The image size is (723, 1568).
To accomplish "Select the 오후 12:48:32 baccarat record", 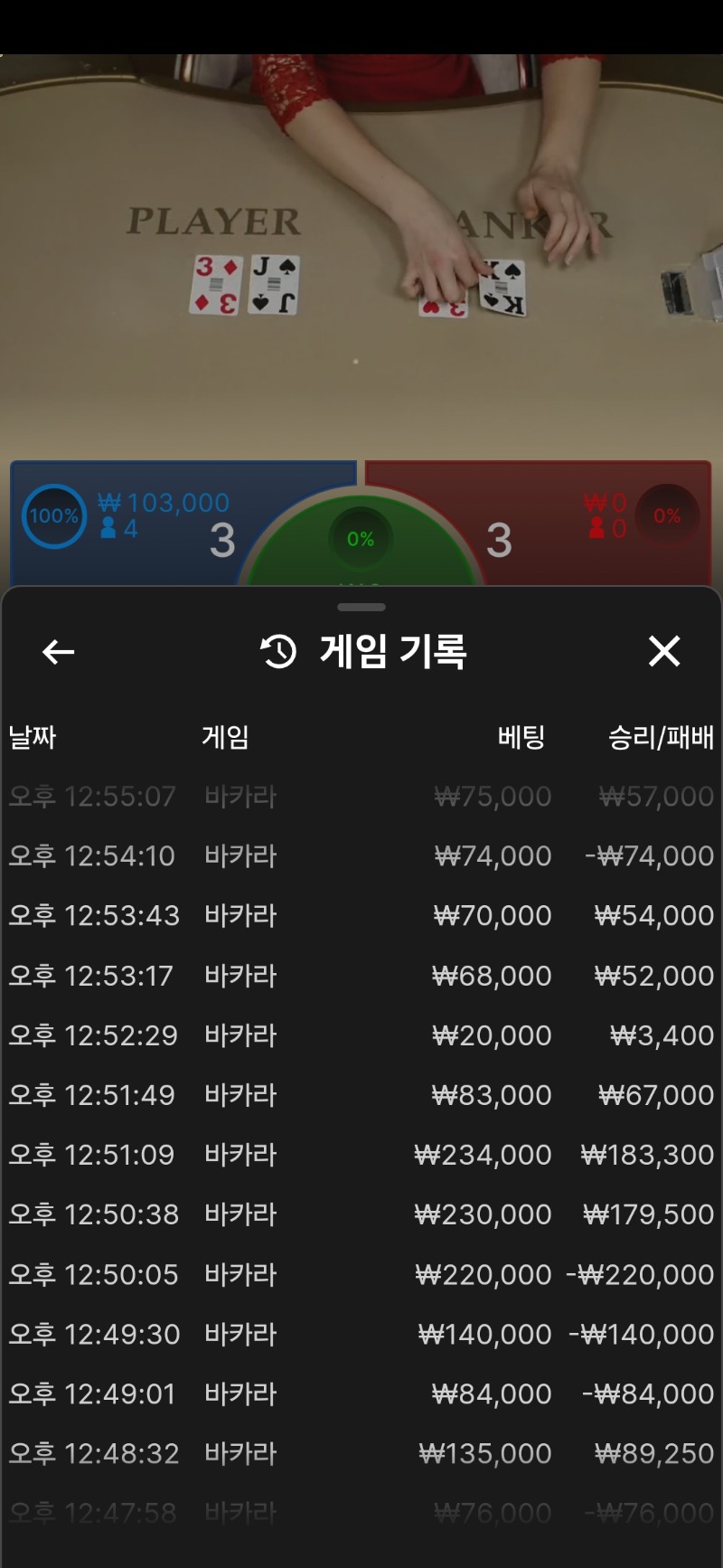I will point(361,1453).
